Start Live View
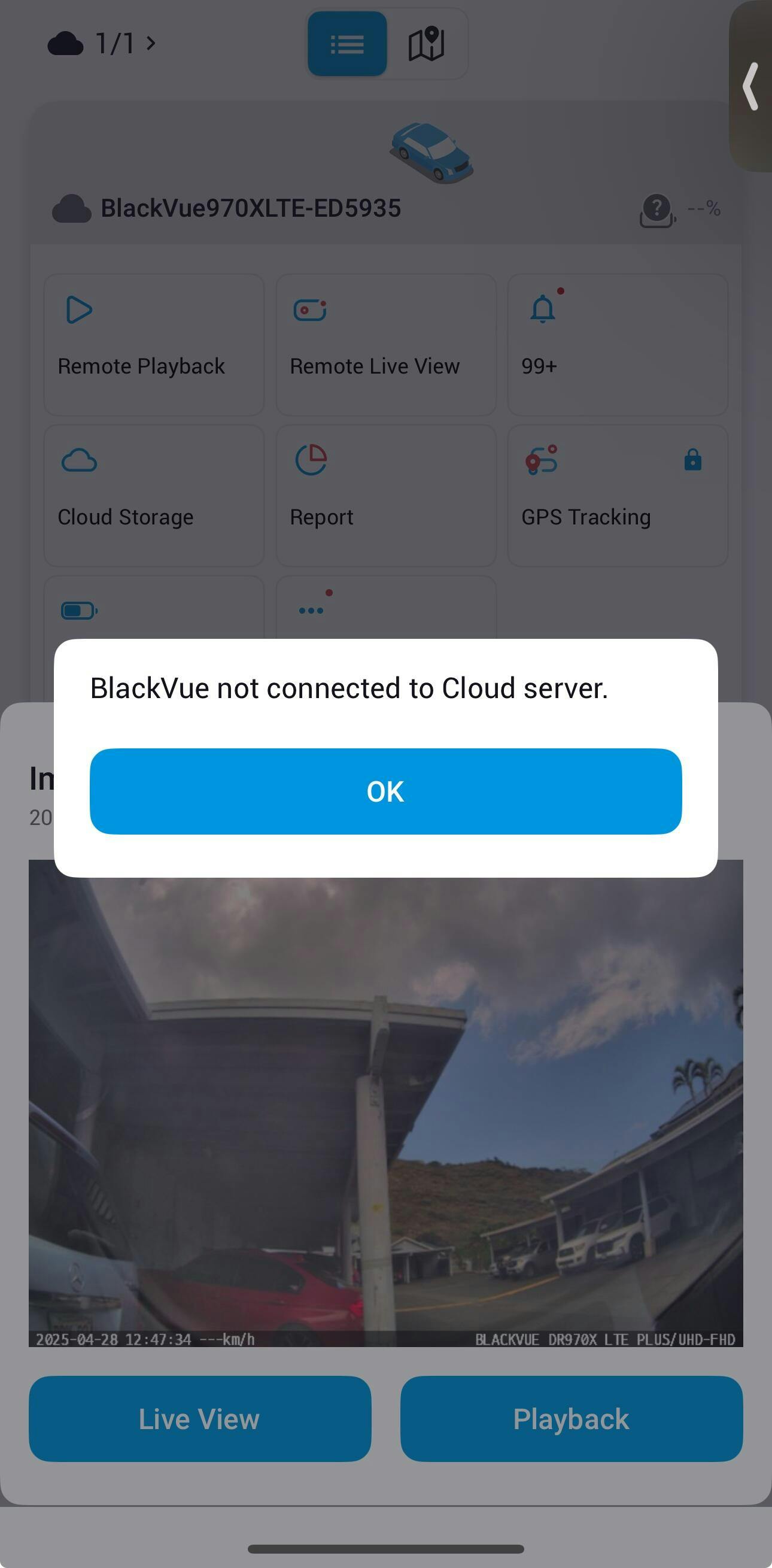The height and width of the screenshot is (1568, 772). (199, 1419)
